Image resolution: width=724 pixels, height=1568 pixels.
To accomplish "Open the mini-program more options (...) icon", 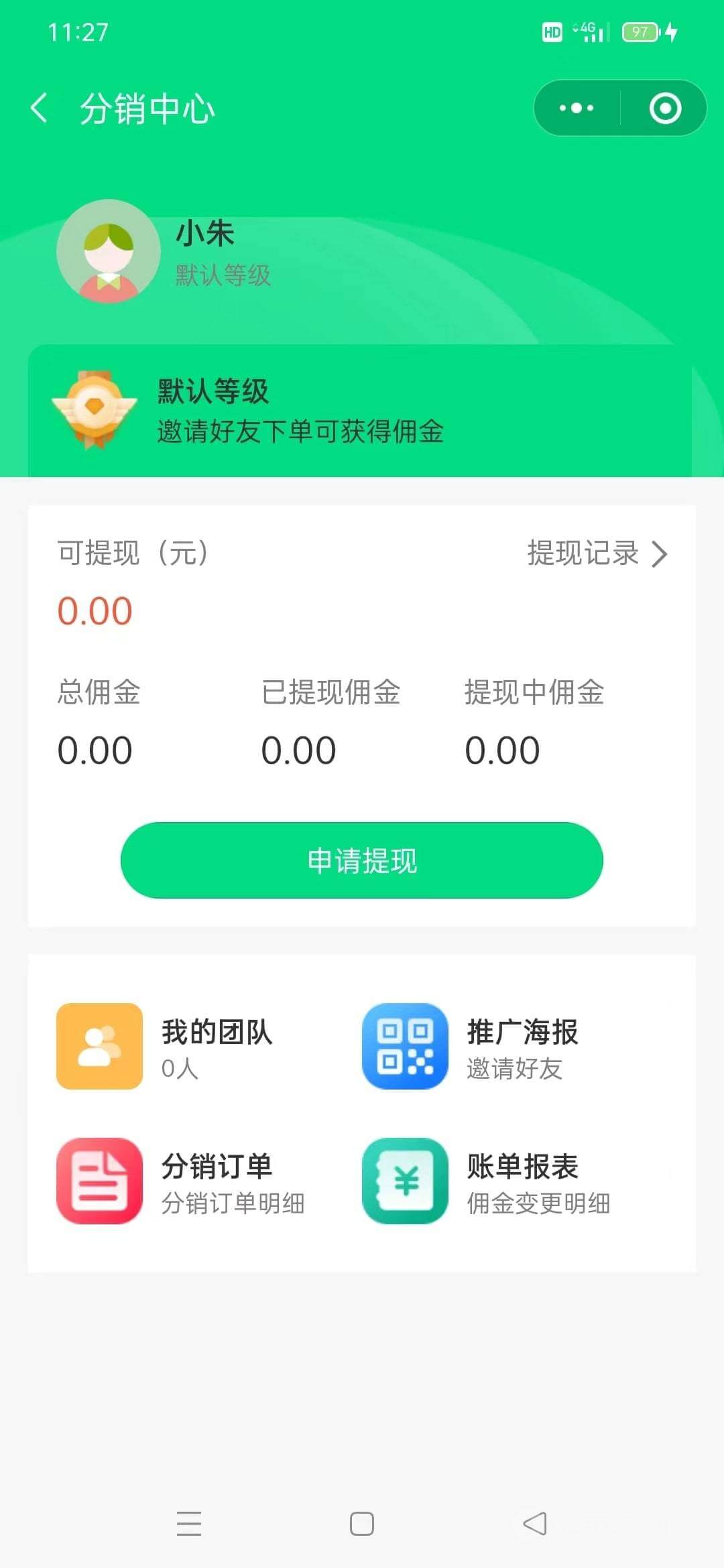I will click(x=575, y=108).
